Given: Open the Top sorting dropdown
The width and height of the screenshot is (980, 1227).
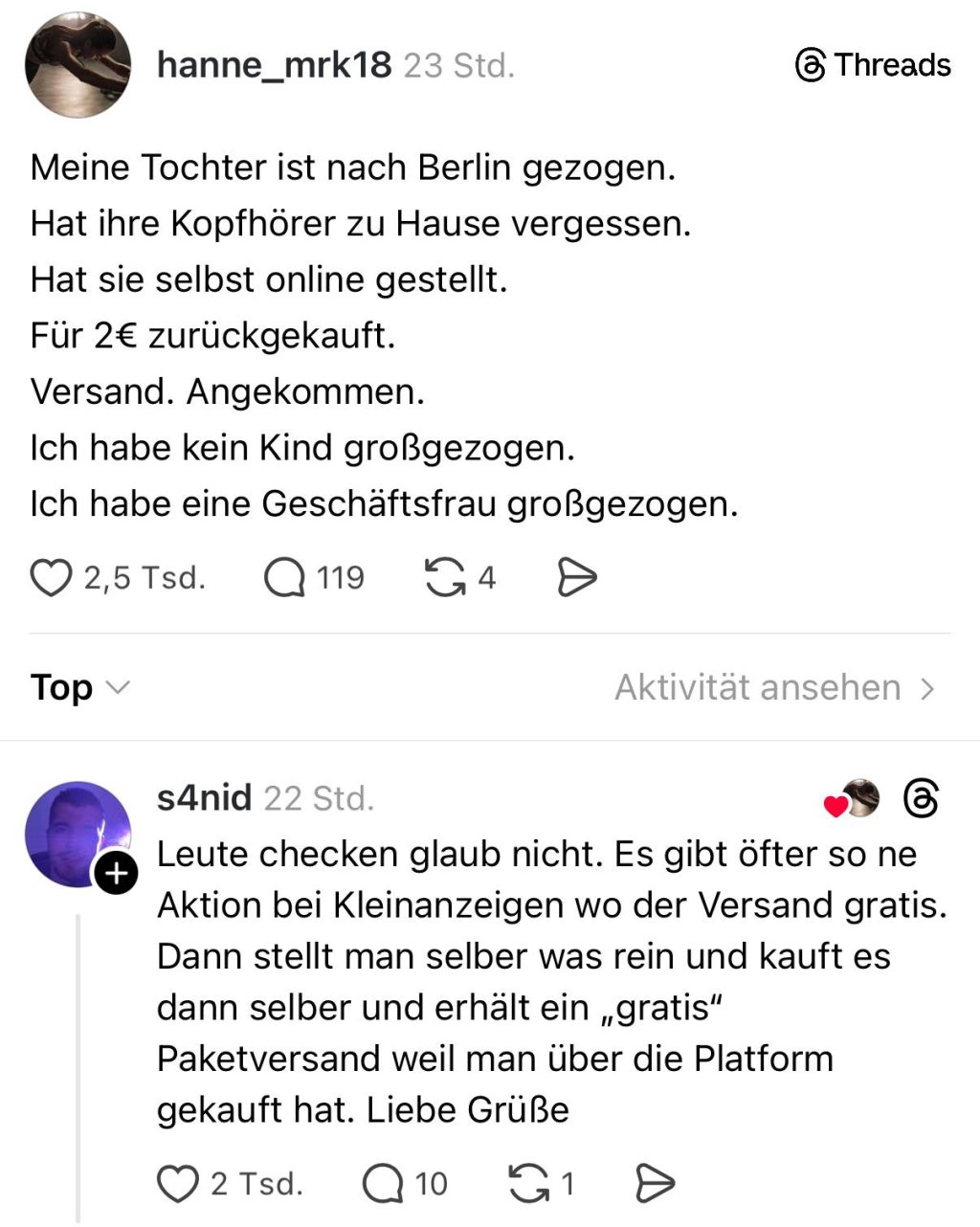Looking at the screenshot, I should point(79,687).
